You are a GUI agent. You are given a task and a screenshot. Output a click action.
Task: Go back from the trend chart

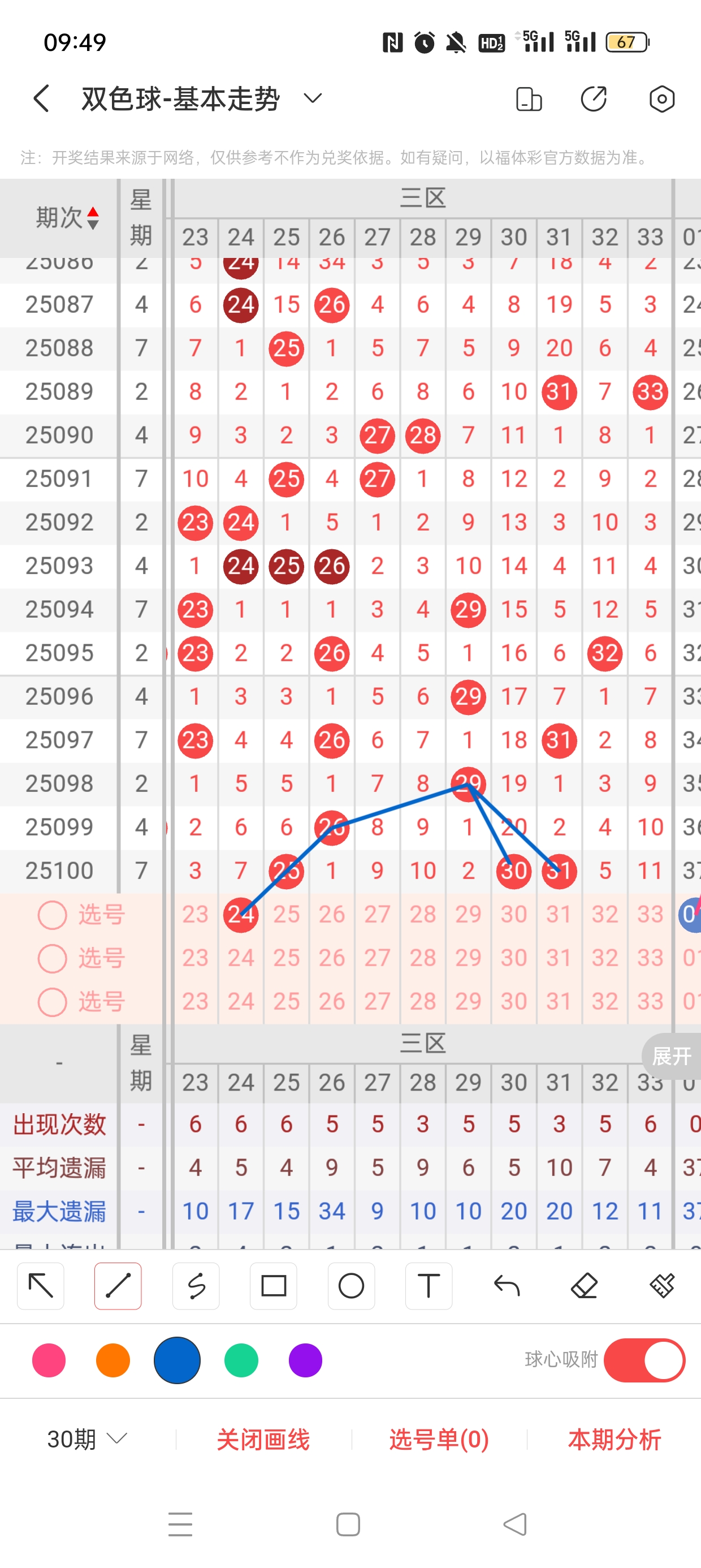[x=41, y=98]
